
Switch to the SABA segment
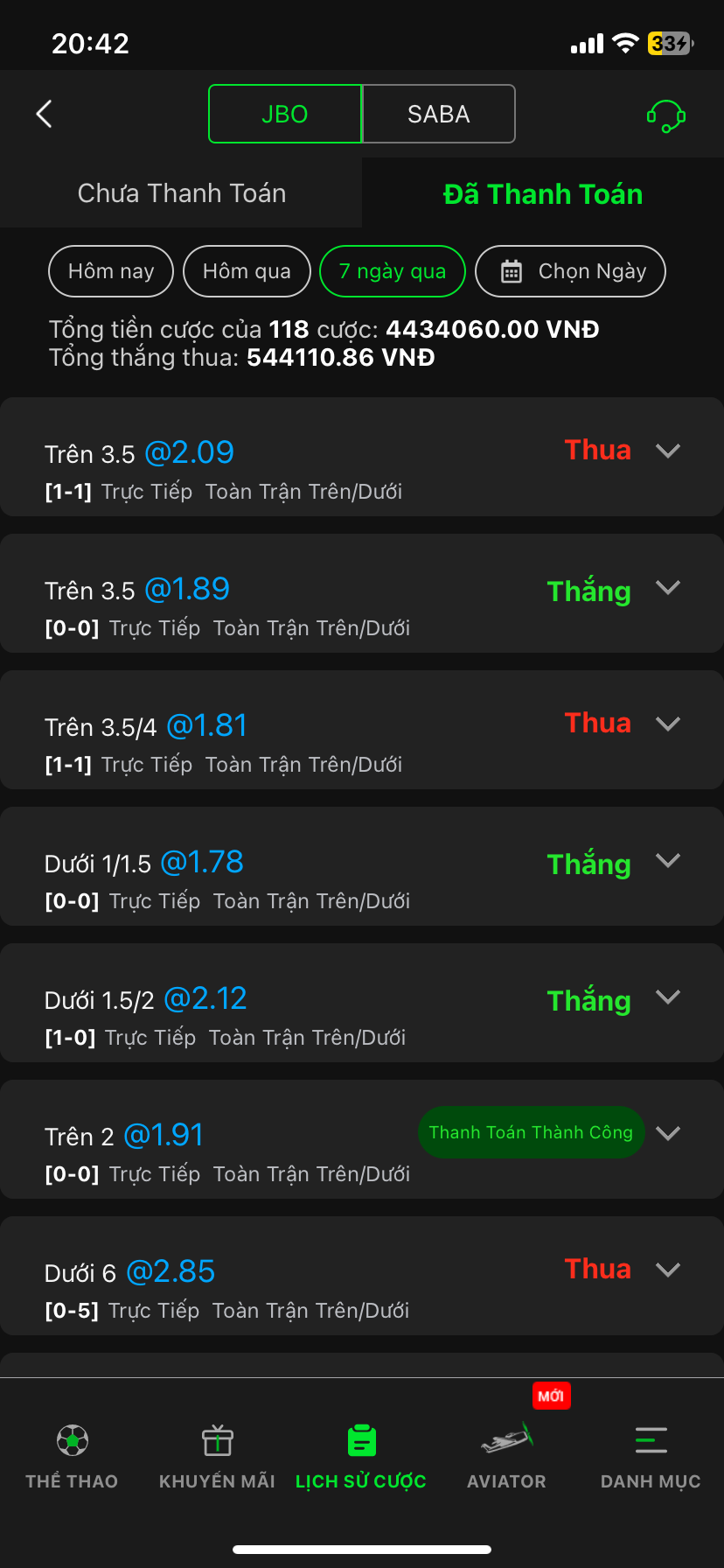pyautogui.click(x=438, y=114)
